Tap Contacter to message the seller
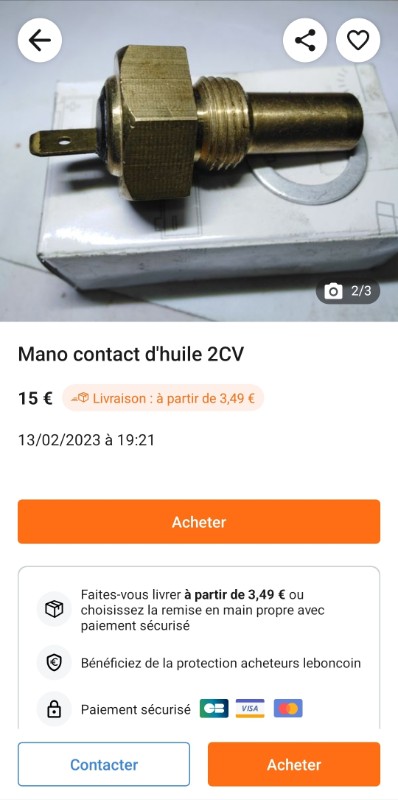 (x=104, y=764)
